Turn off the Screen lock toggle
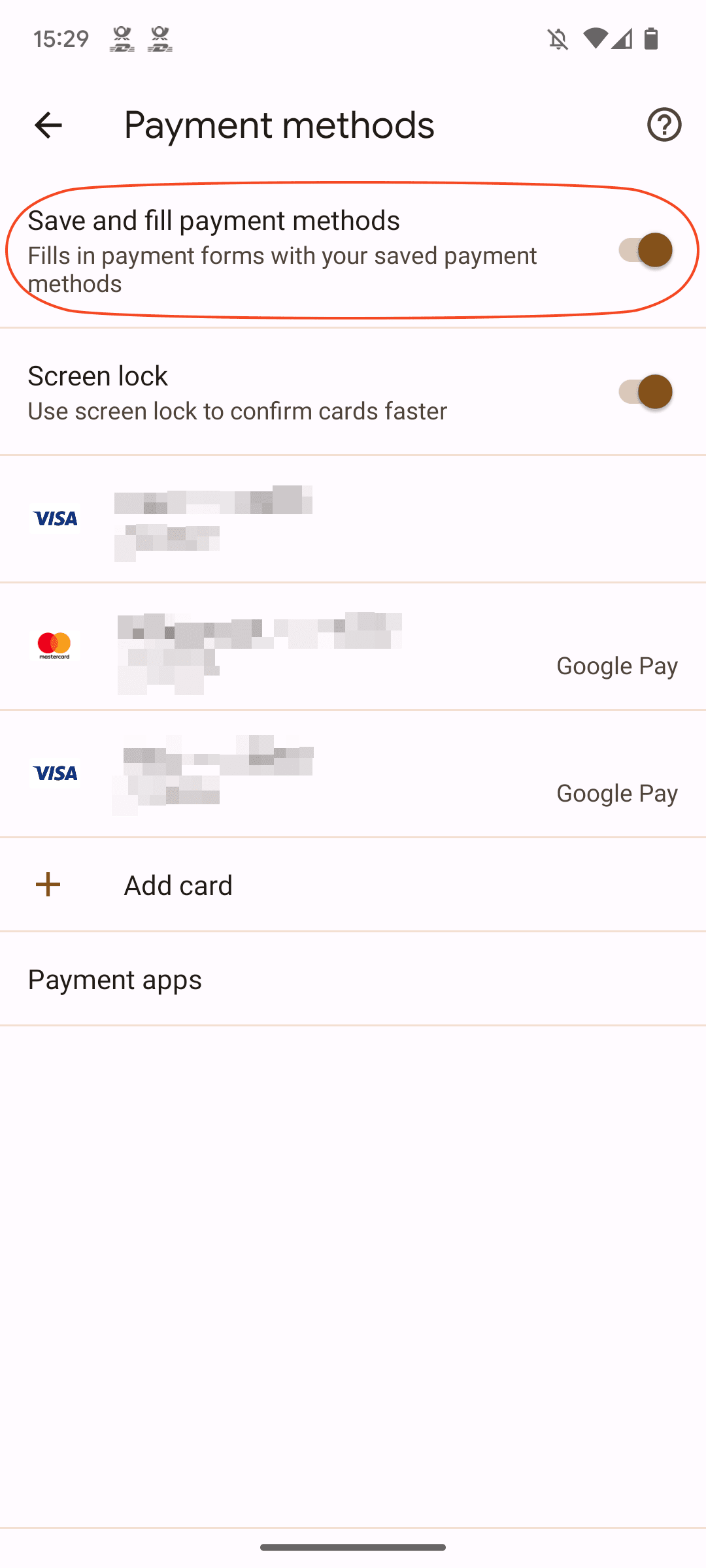706x1568 pixels. 646,392
